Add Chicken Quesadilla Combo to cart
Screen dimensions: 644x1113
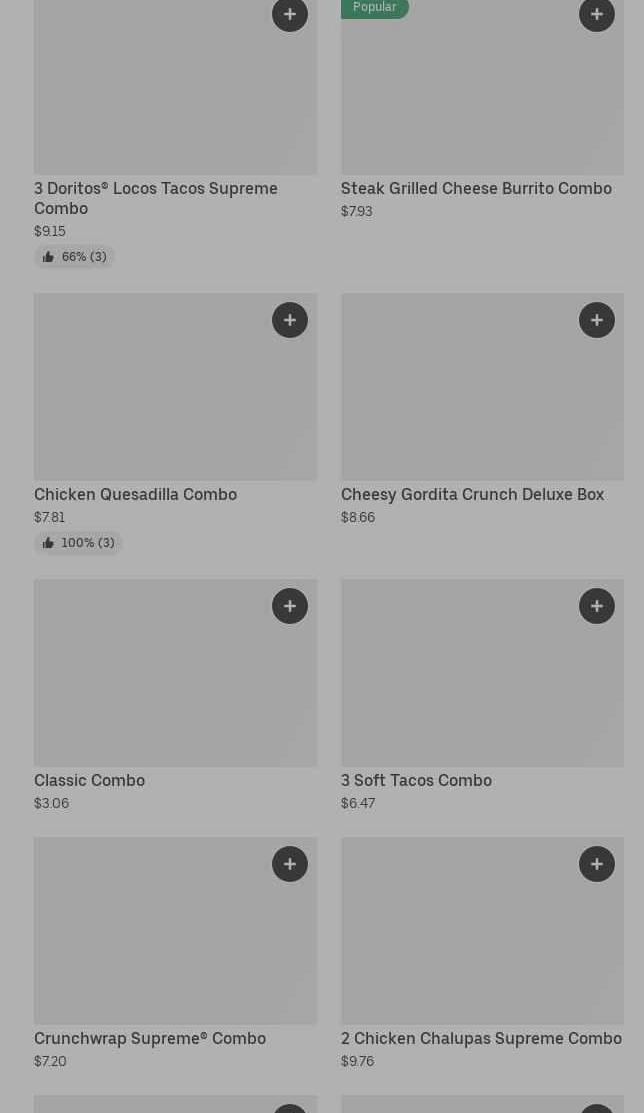(290, 320)
